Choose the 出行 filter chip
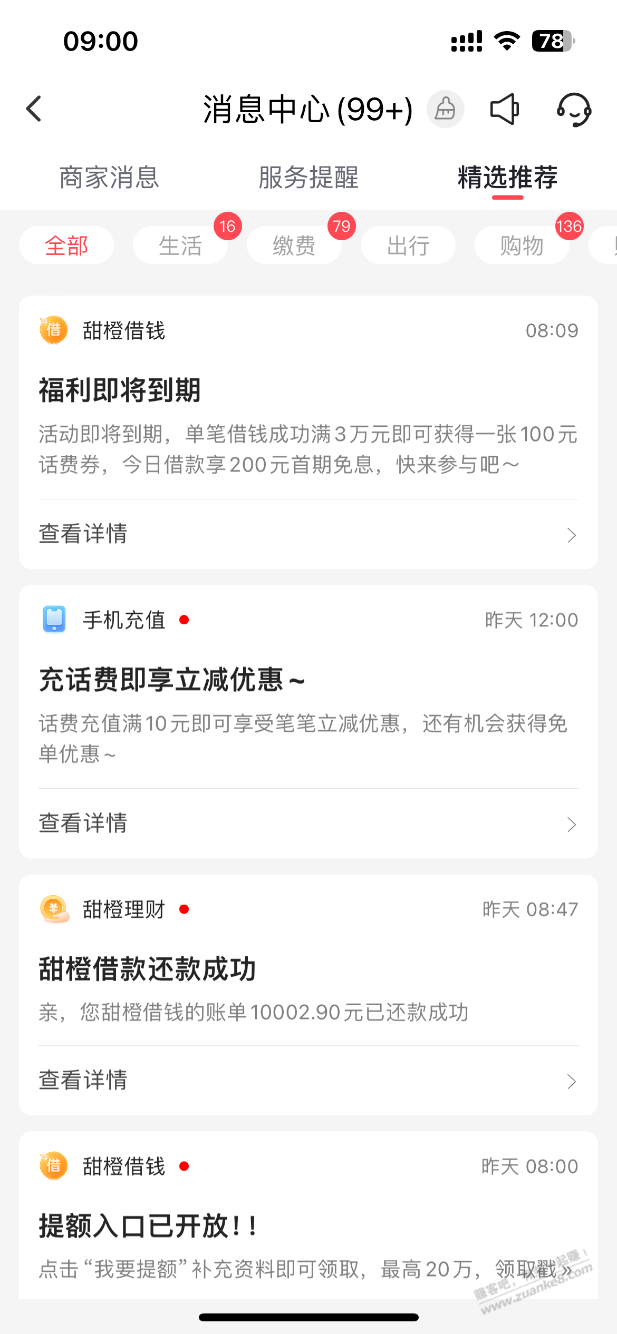Image resolution: width=617 pixels, height=1334 pixels. coord(408,246)
